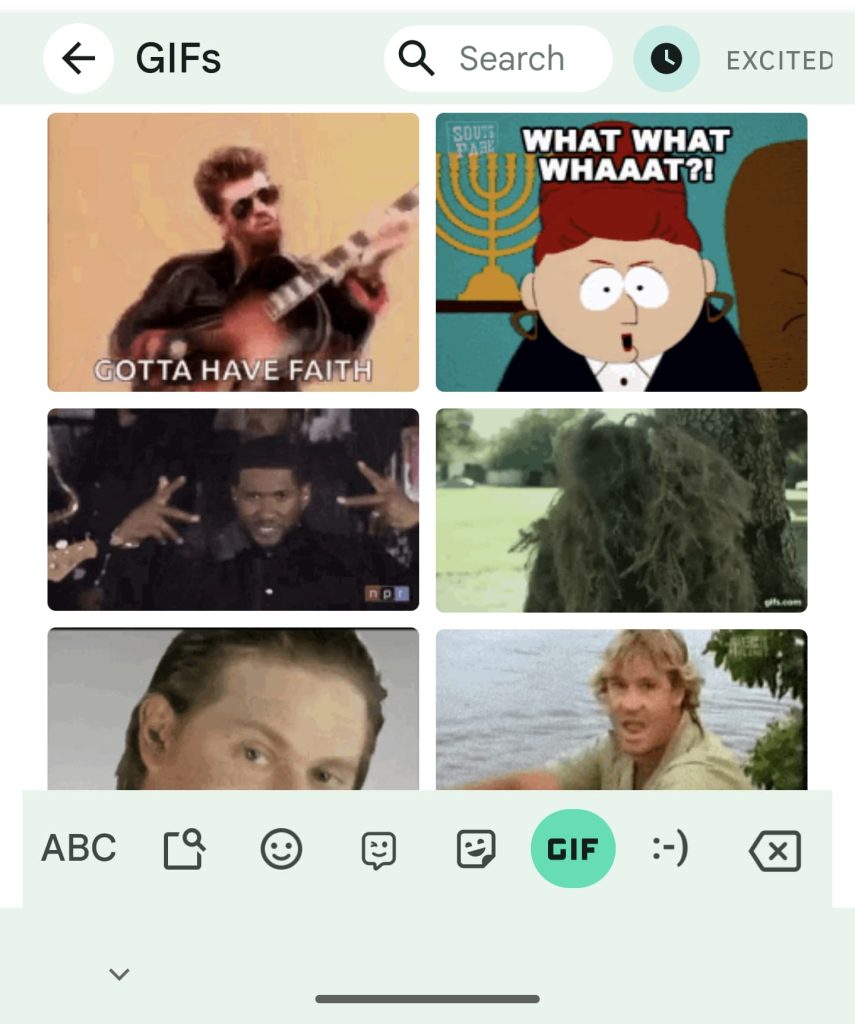Viewport: 855px width, 1024px height.
Task: Tap the search magnifier in the GIF bar
Action: 417,58
